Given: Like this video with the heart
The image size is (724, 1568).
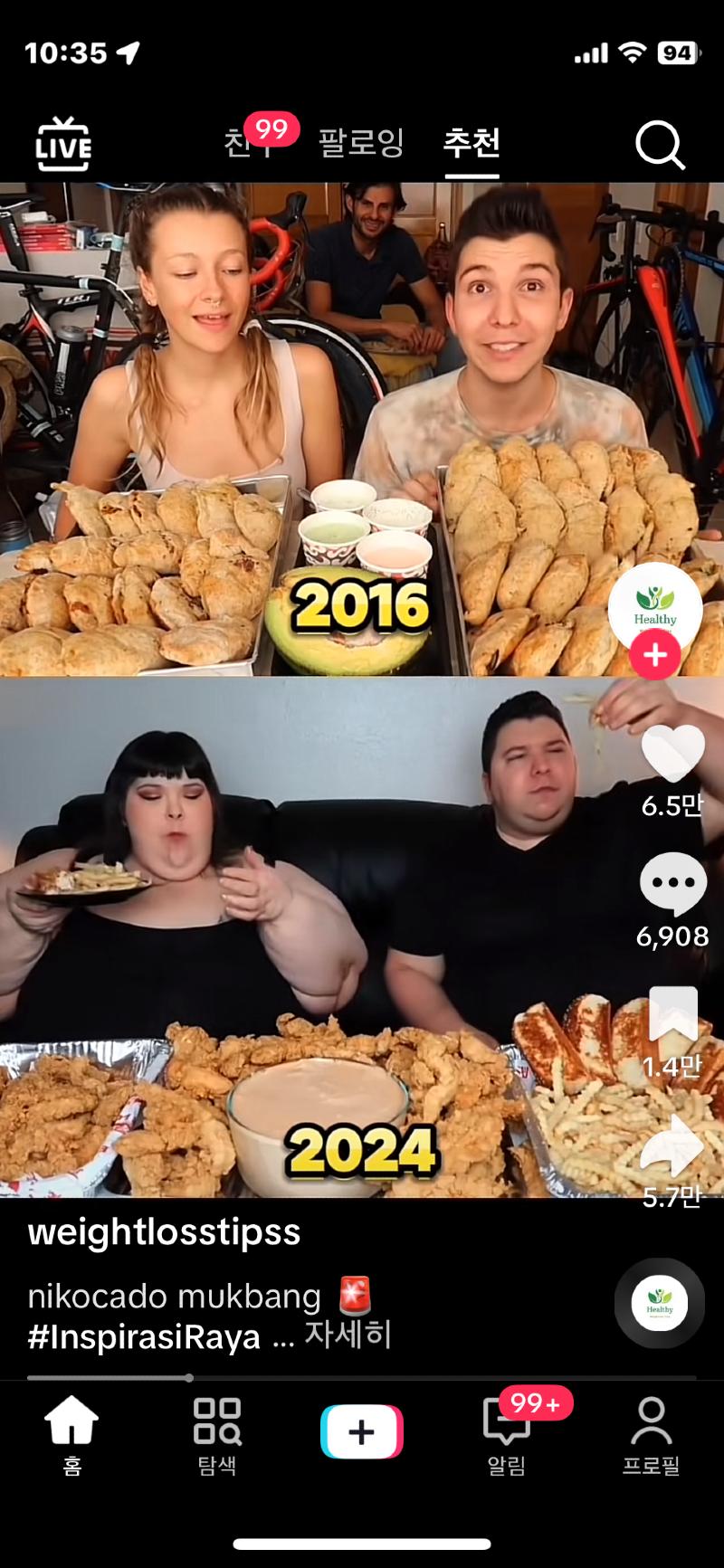Looking at the screenshot, I should click(x=672, y=754).
